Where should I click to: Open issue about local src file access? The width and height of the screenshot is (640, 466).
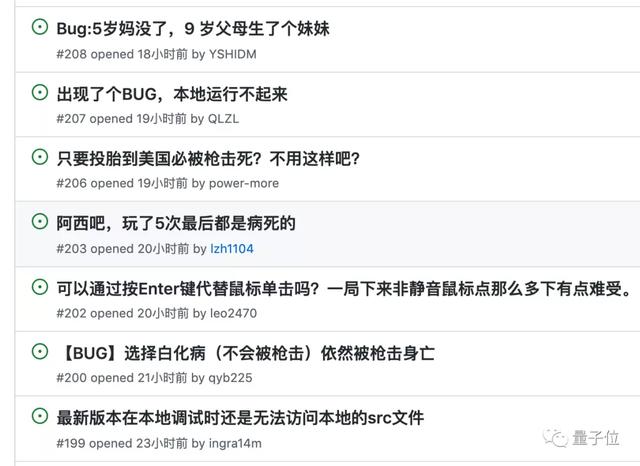point(240,417)
